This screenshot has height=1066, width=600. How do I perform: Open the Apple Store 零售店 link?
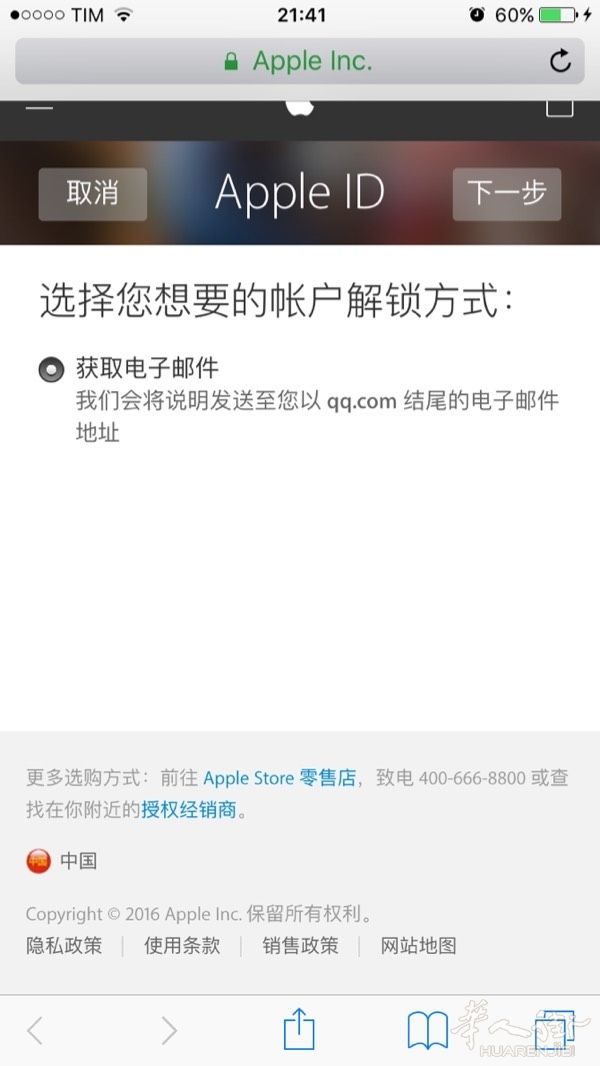[279, 778]
